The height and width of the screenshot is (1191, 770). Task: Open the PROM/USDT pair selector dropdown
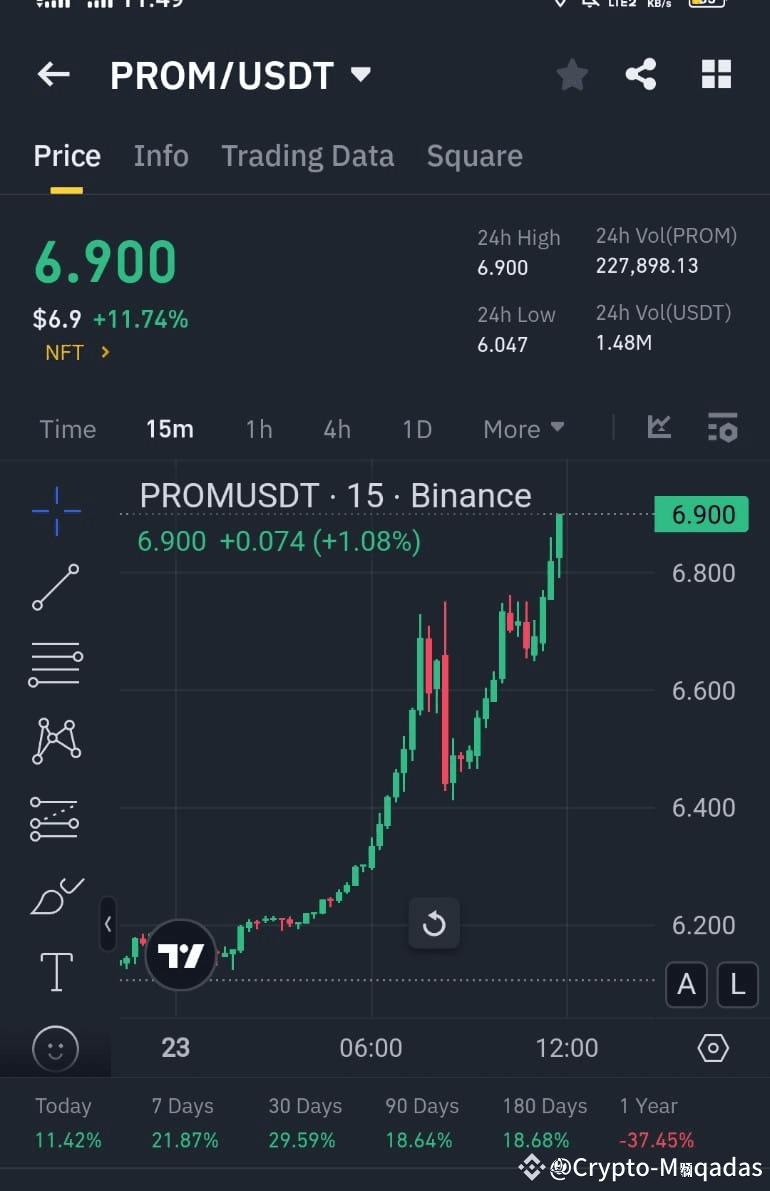tap(359, 74)
